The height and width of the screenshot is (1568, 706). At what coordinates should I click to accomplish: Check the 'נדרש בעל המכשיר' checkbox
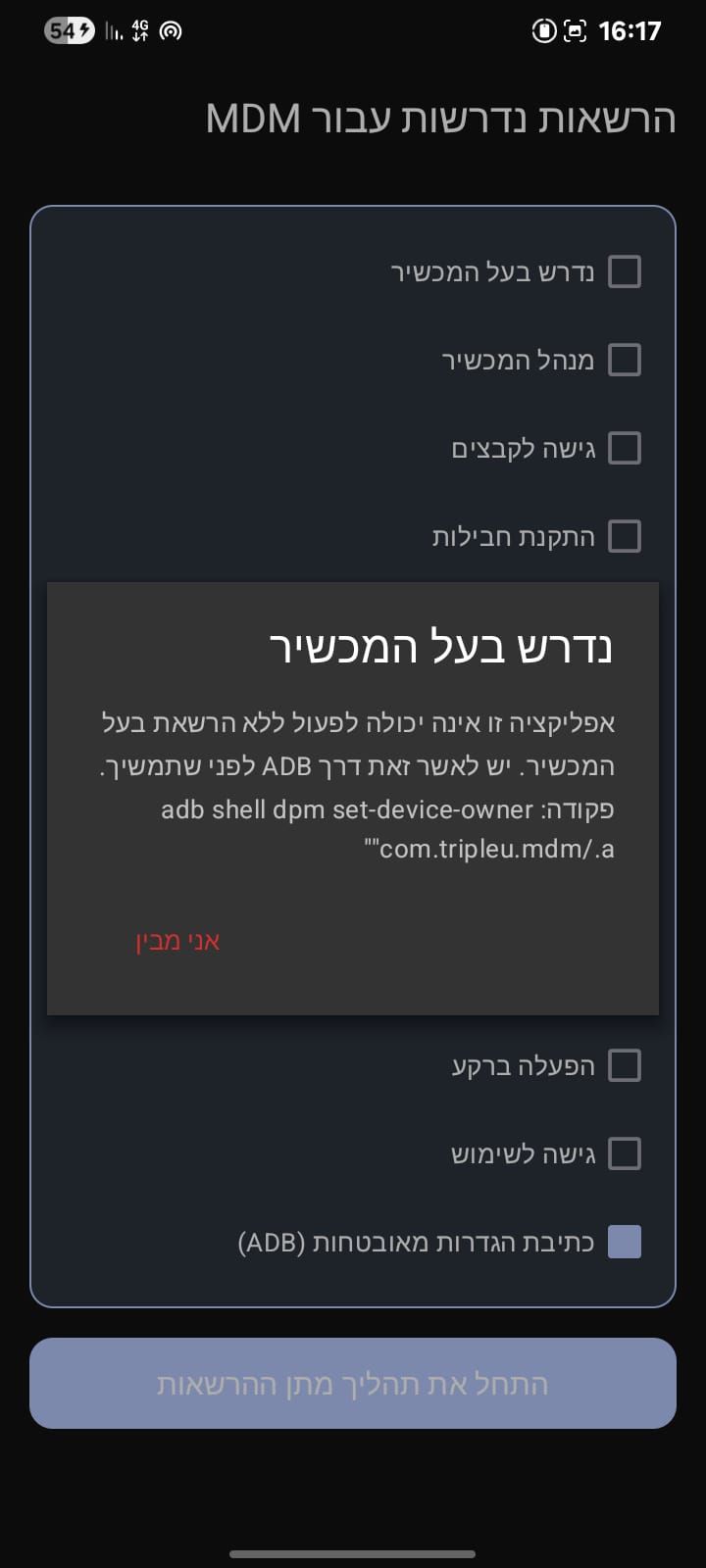[x=625, y=271]
